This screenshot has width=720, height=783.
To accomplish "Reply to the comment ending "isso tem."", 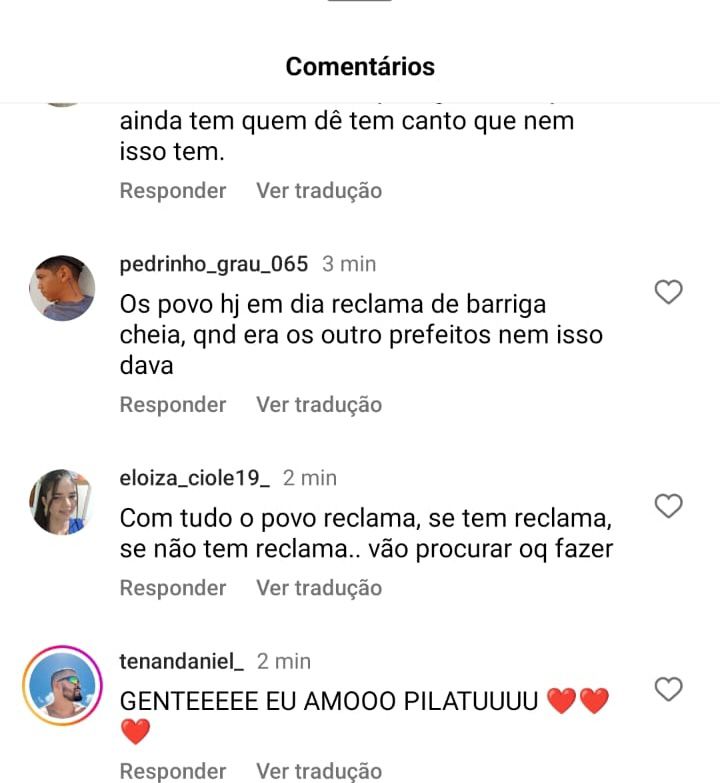I will [x=173, y=191].
